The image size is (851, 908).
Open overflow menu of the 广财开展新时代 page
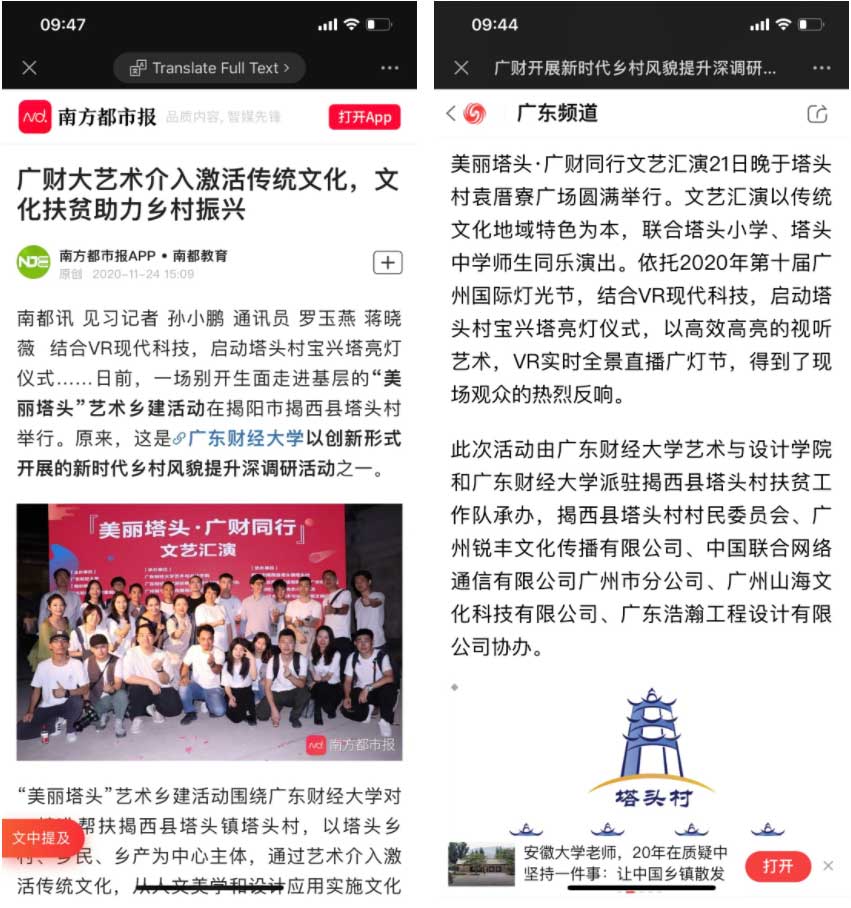(x=821, y=68)
